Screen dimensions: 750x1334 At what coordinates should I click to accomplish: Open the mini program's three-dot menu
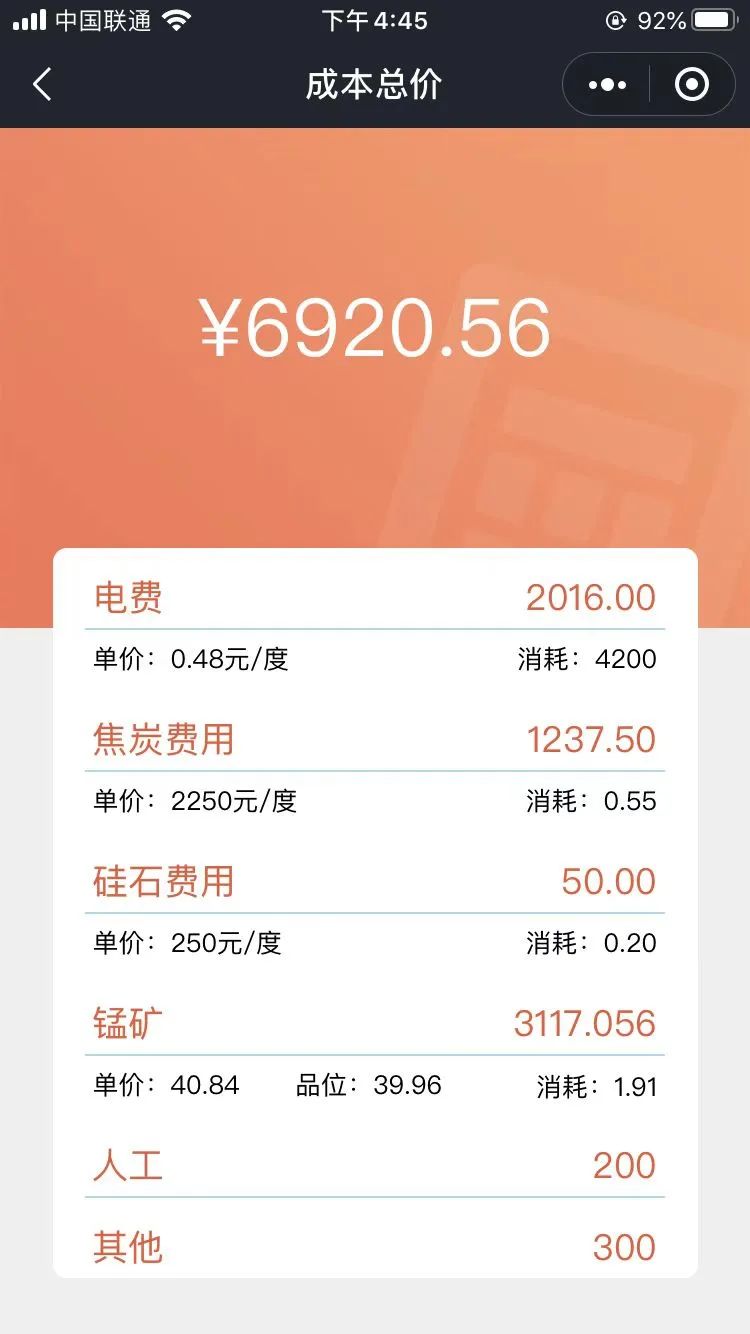(x=607, y=85)
